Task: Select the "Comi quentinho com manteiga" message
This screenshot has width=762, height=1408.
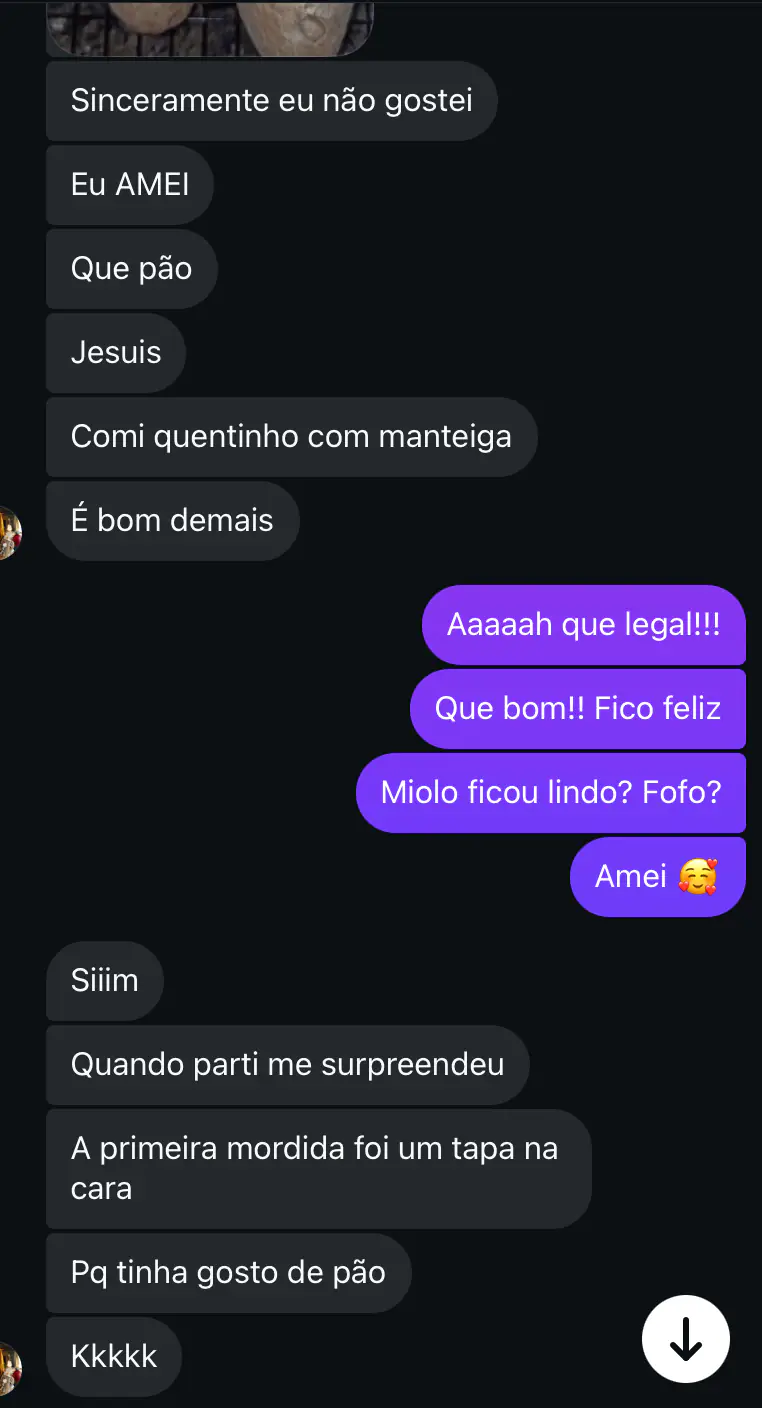Action: [x=291, y=437]
